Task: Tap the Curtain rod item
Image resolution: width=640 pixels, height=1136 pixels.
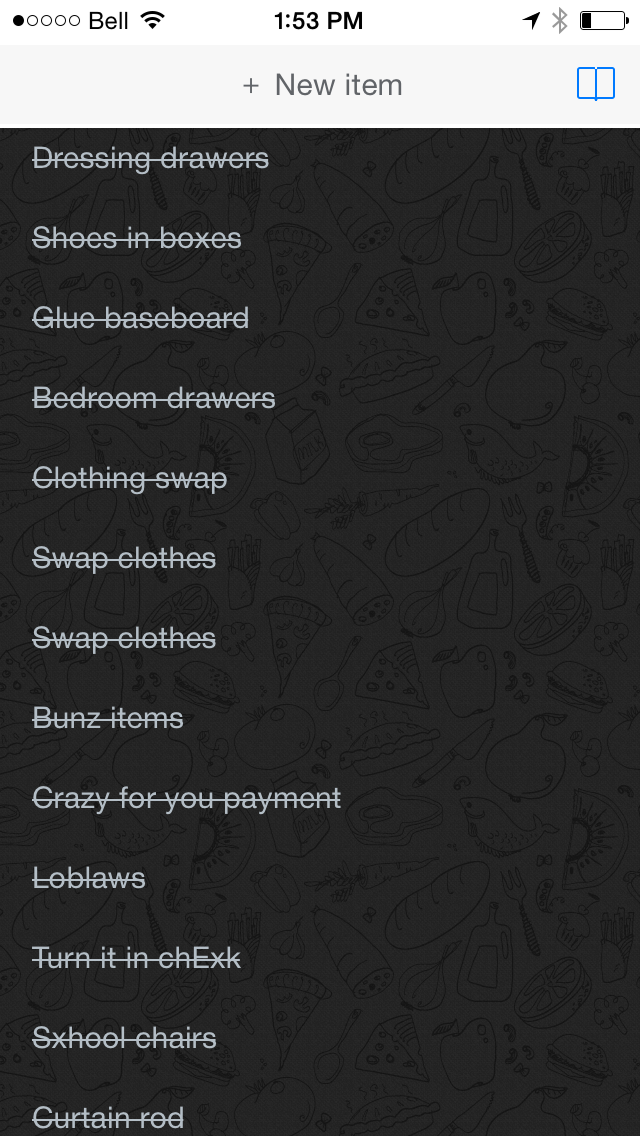Action: click(108, 1116)
